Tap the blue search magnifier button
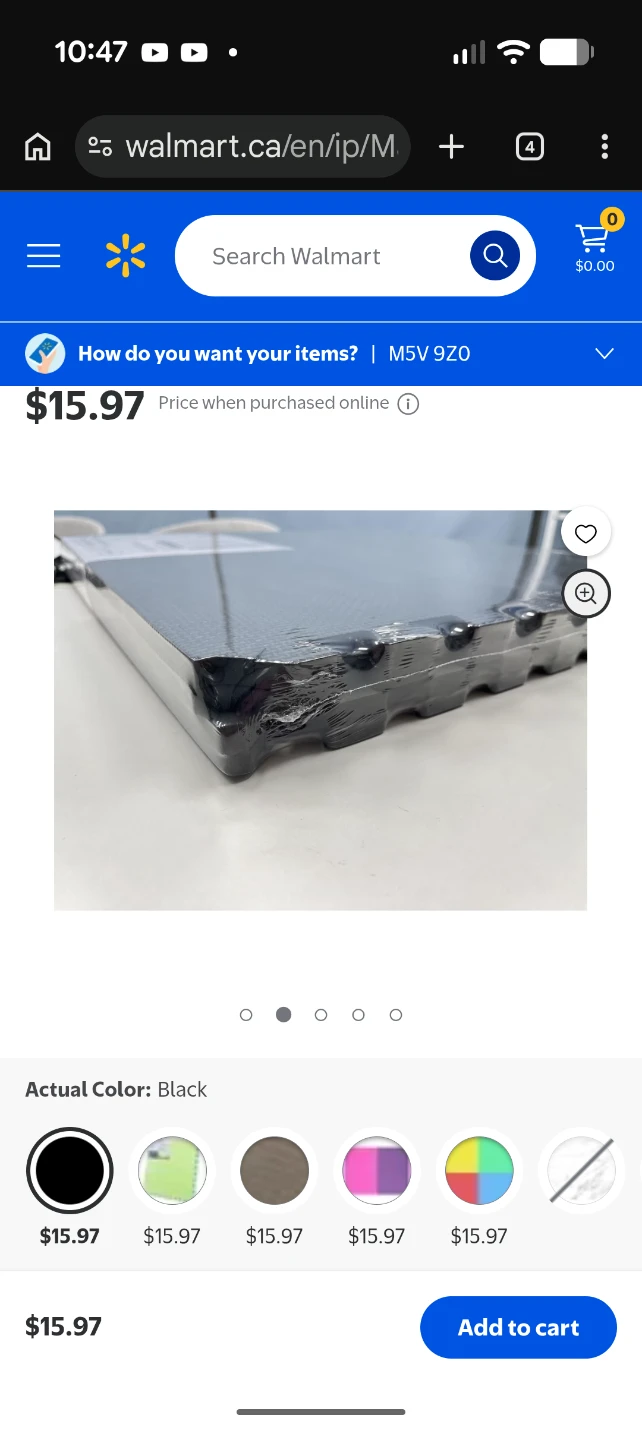642x1440 pixels. (x=495, y=256)
